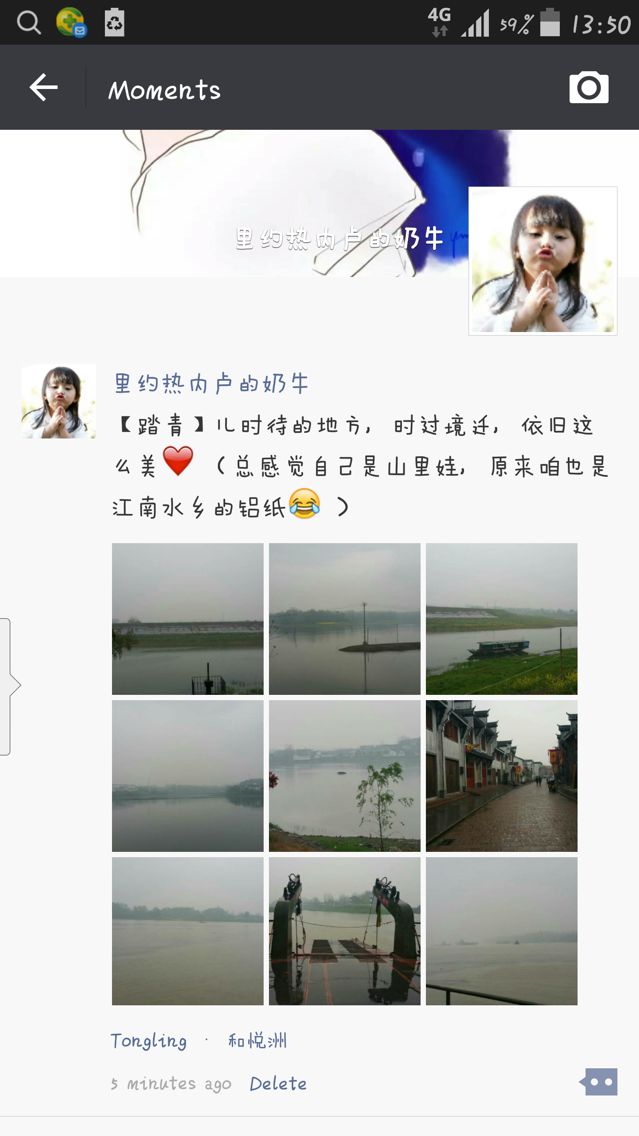Open the small avatar beside the post

pyautogui.click(x=59, y=401)
